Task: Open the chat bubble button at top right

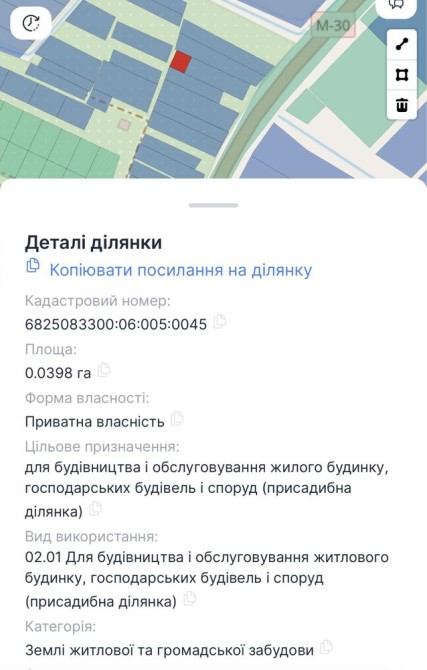Action: coord(396,5)
